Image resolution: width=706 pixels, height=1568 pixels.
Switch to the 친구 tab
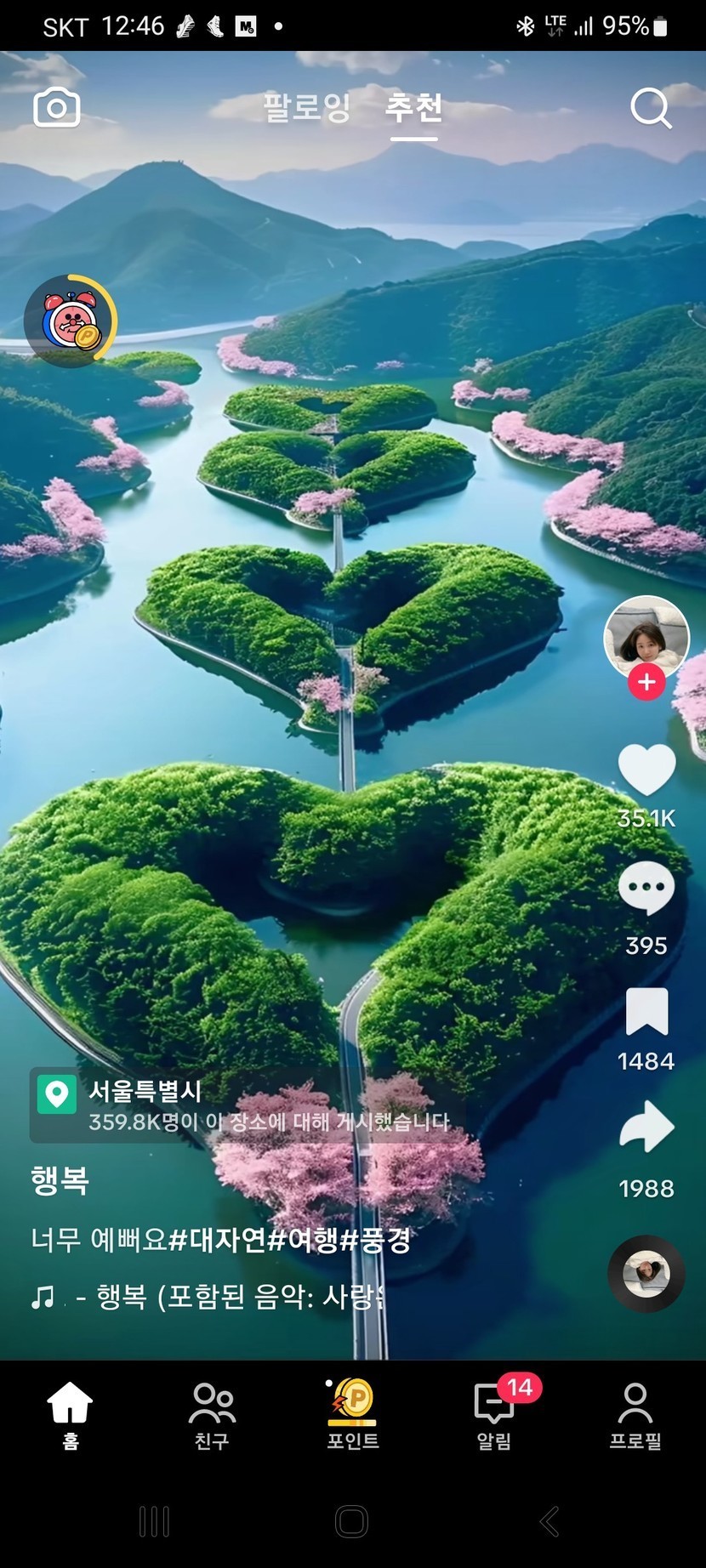pos(212,1415)
